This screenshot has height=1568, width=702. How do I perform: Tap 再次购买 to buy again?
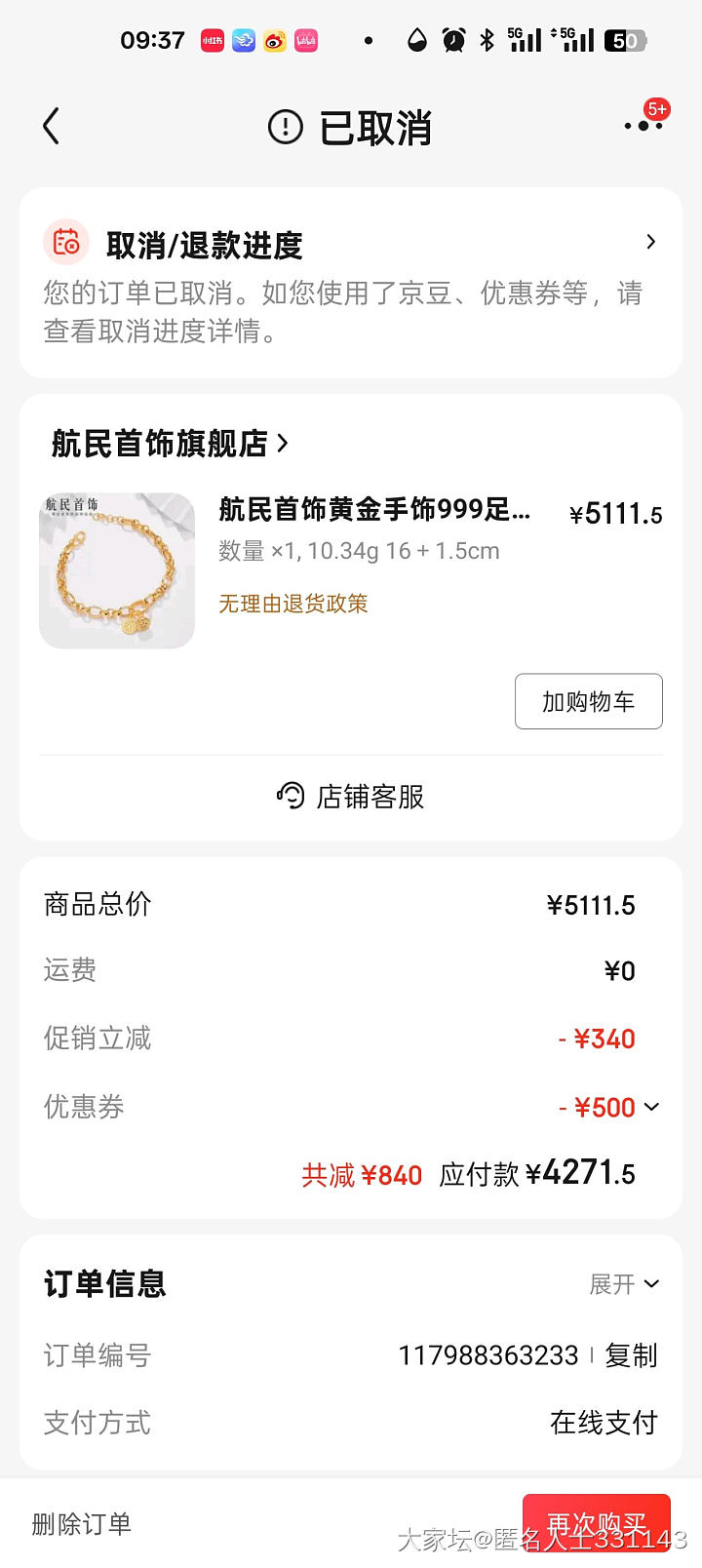(x=596, y=1522)
